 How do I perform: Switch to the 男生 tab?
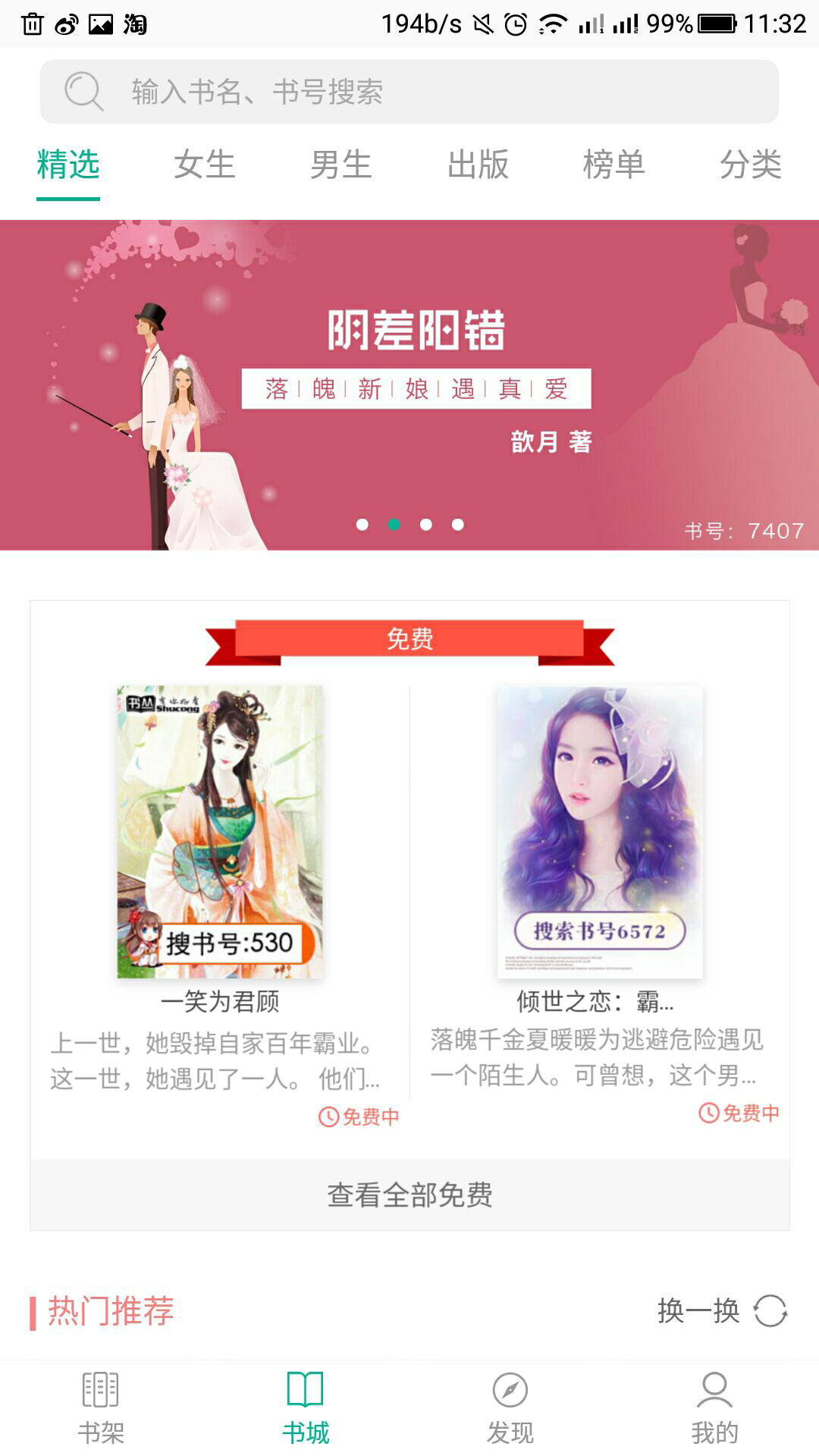(x=341, y=165)
